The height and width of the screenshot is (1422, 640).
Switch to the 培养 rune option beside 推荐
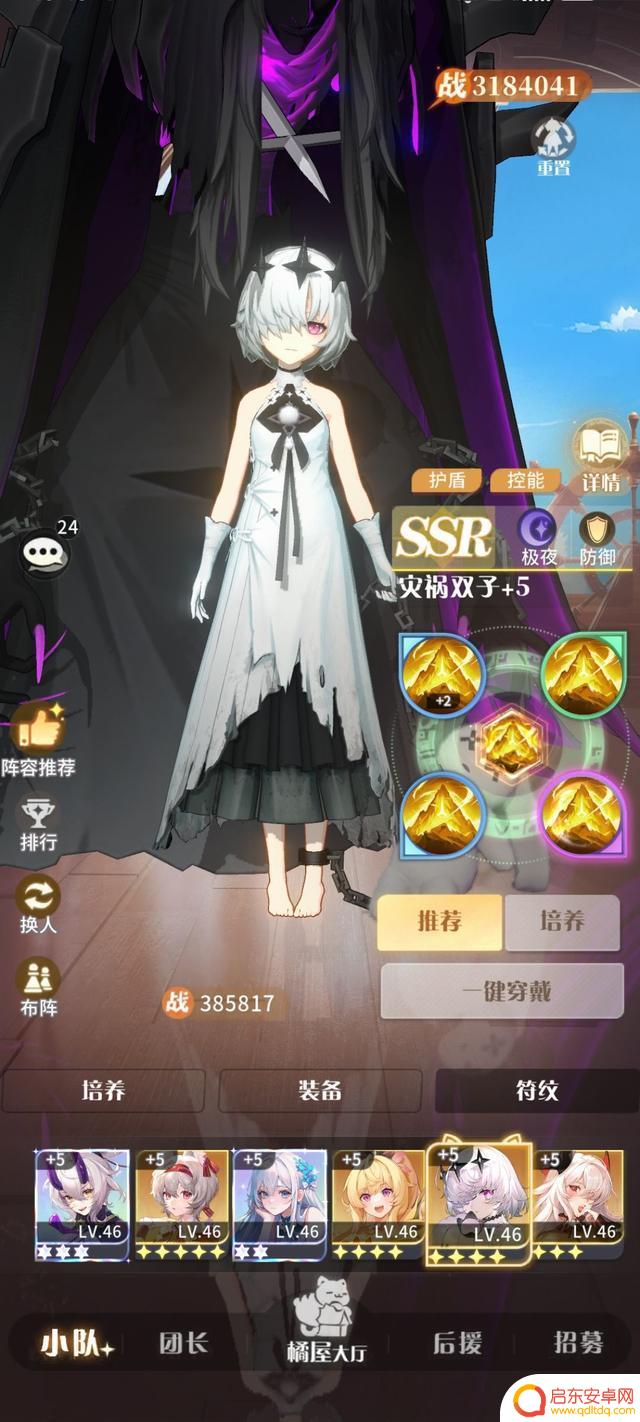click(x=561, y=921)
